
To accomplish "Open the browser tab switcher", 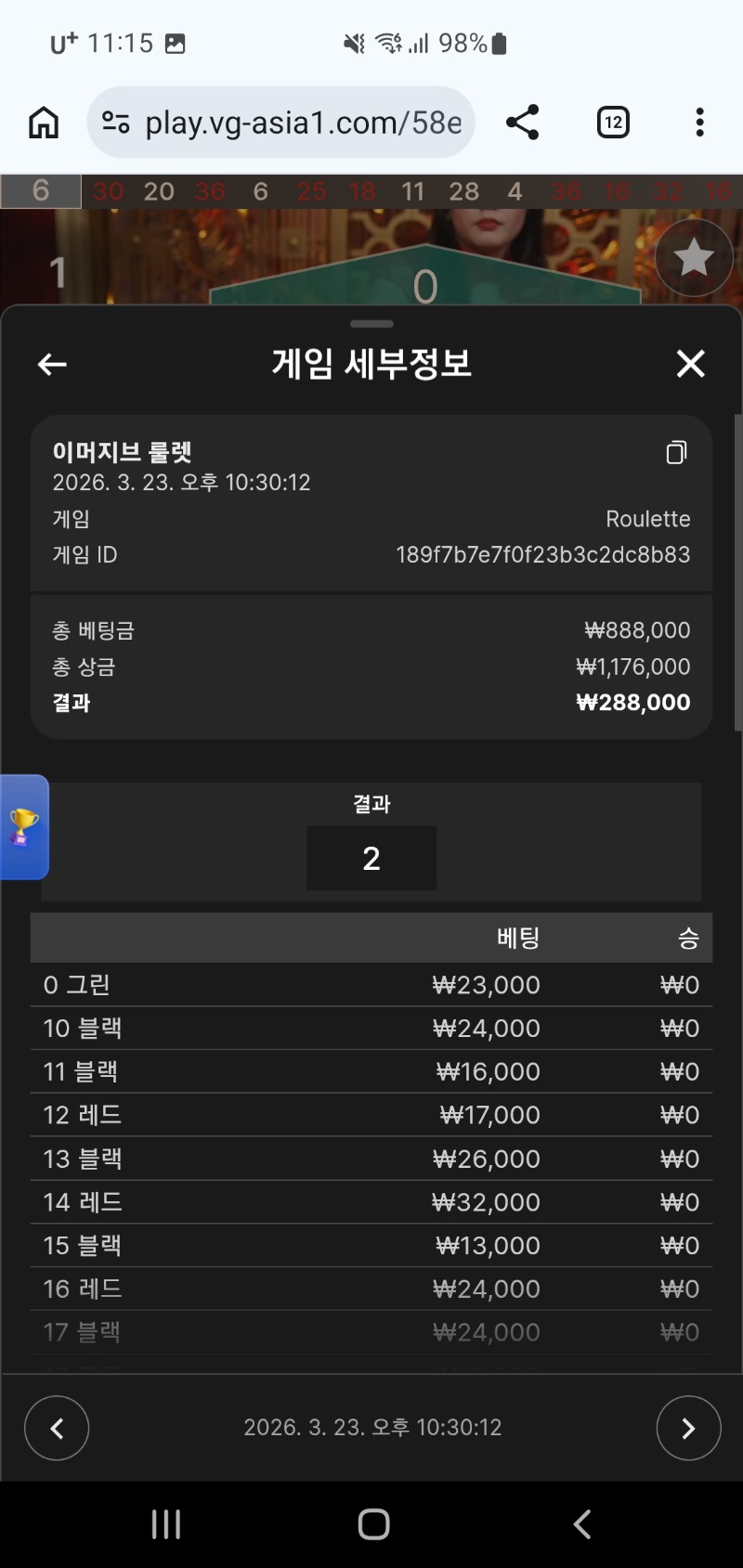I will pyautogui.click(x=613, y=123).
